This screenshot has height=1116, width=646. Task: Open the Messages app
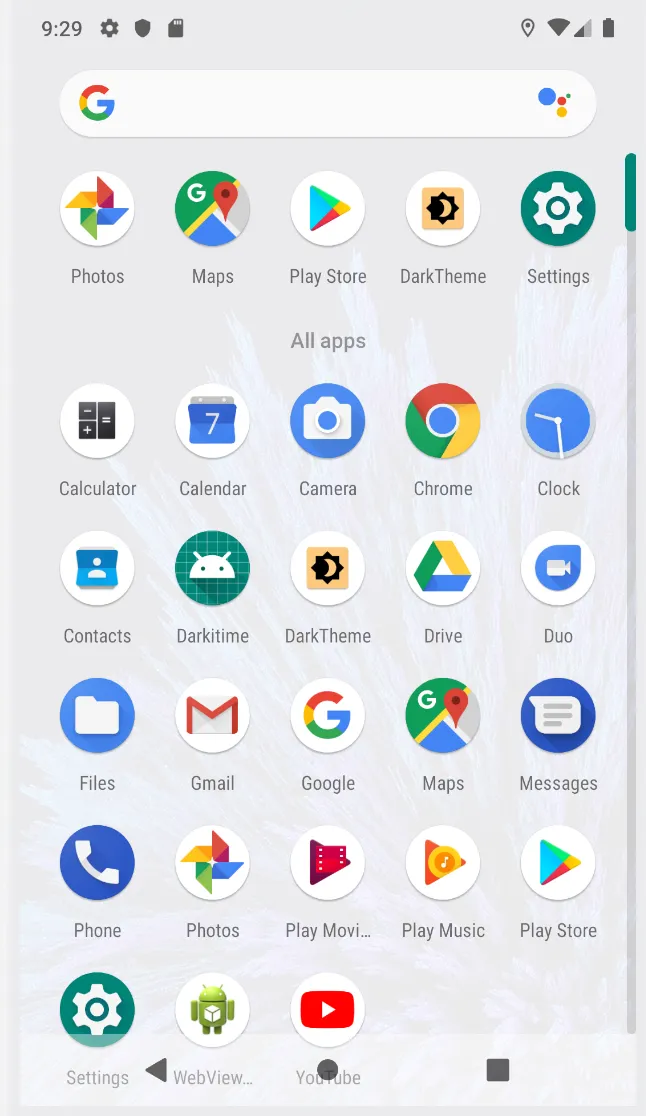(x=558, y=715)
